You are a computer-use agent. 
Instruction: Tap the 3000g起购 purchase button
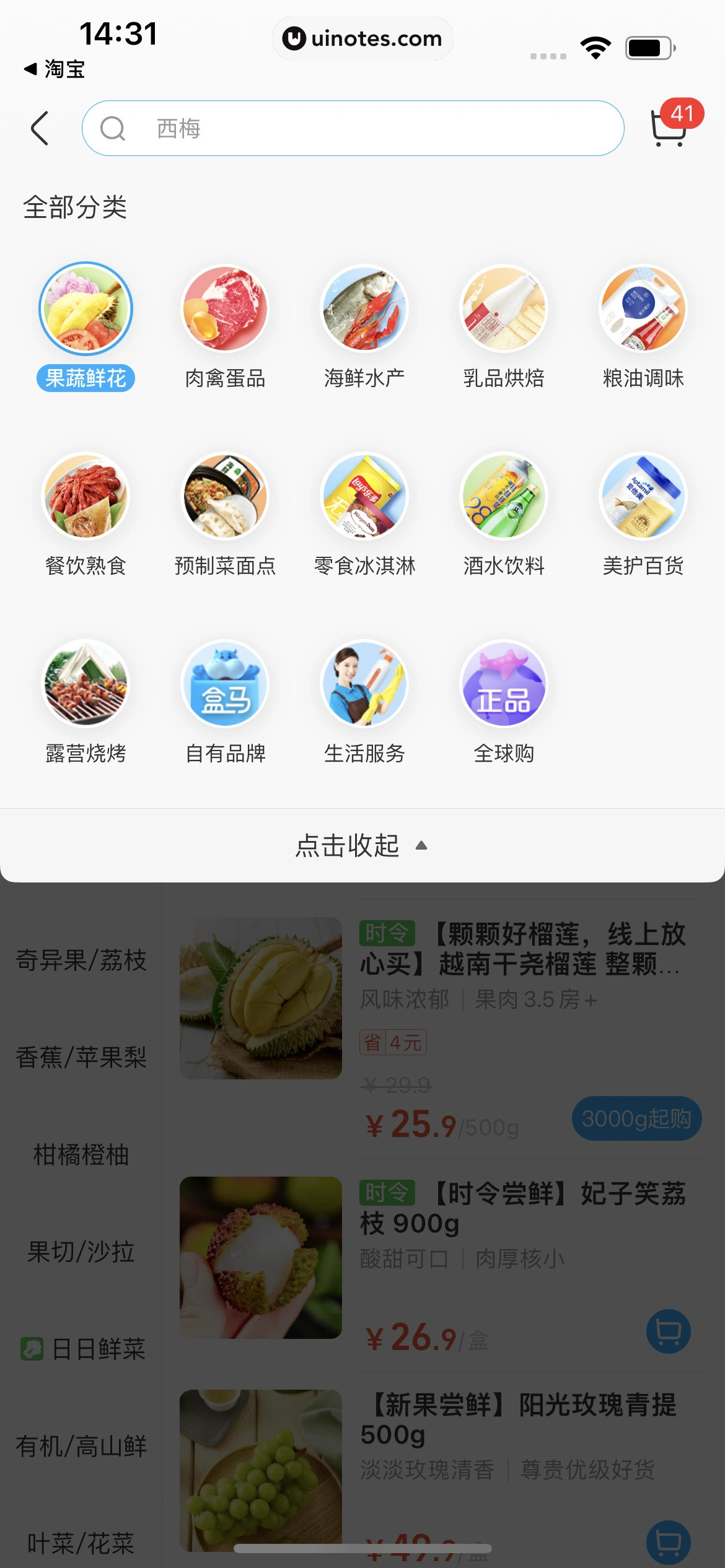coord(636,1118)
